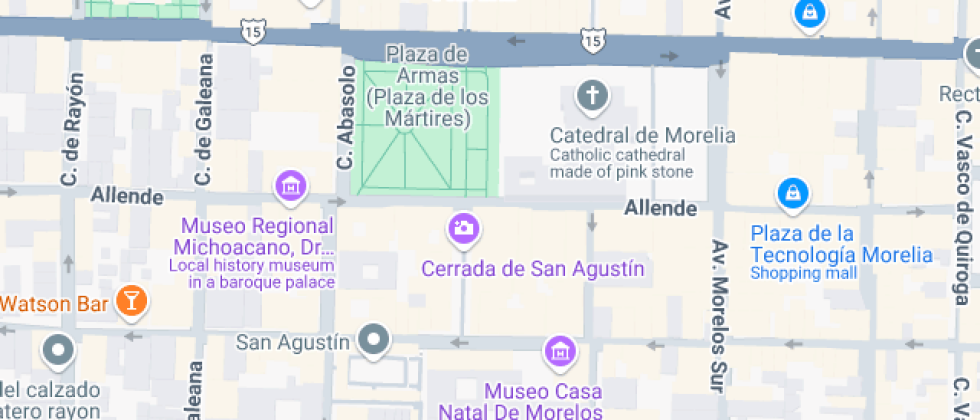The height and width of the screenshot is (420, 980).
Task: Tap the San Agustín location pin
Action: 375,341
